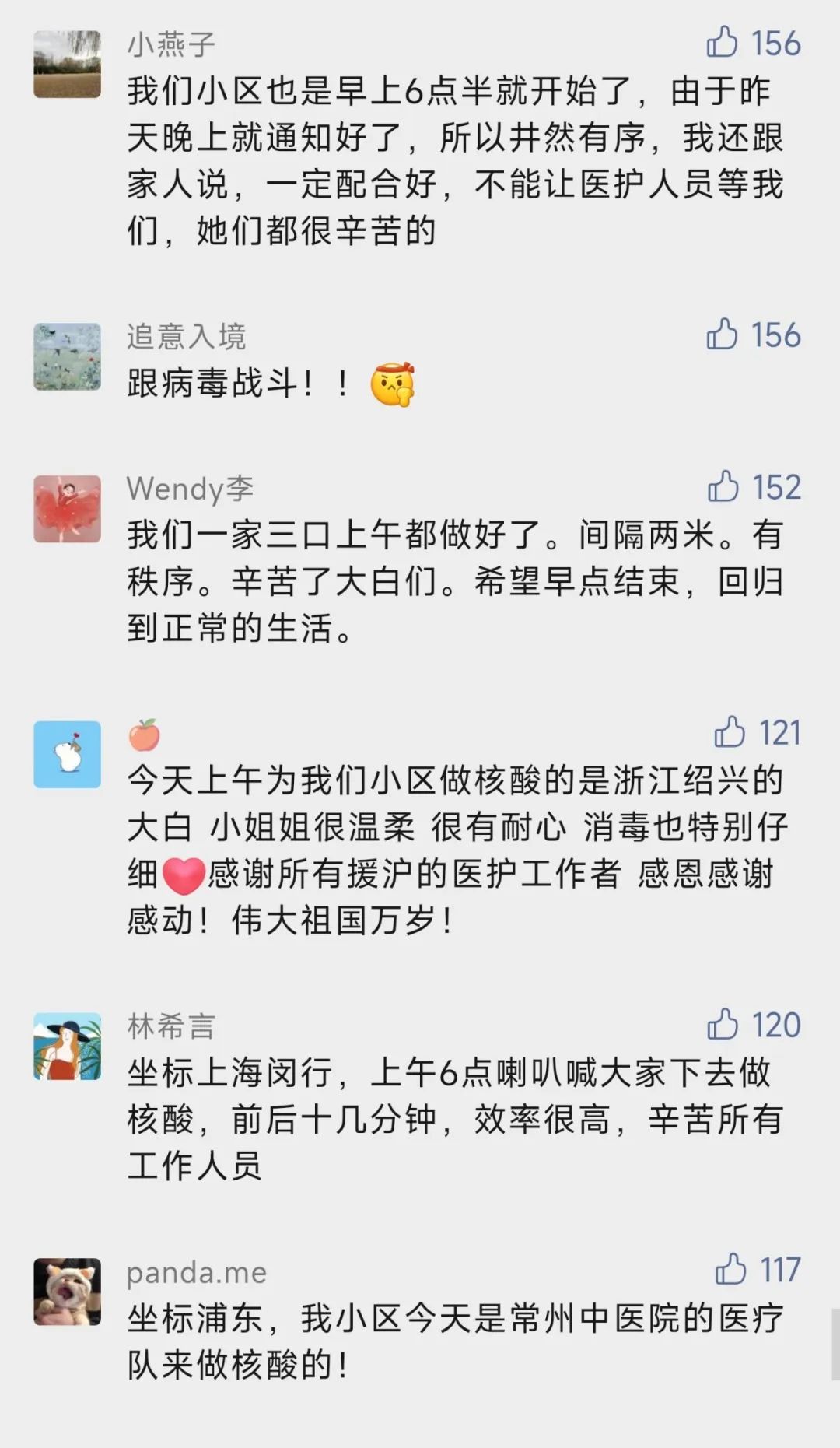
Task: Like 追意入境's comment about fighting the virus
Action: pos(723,335)
